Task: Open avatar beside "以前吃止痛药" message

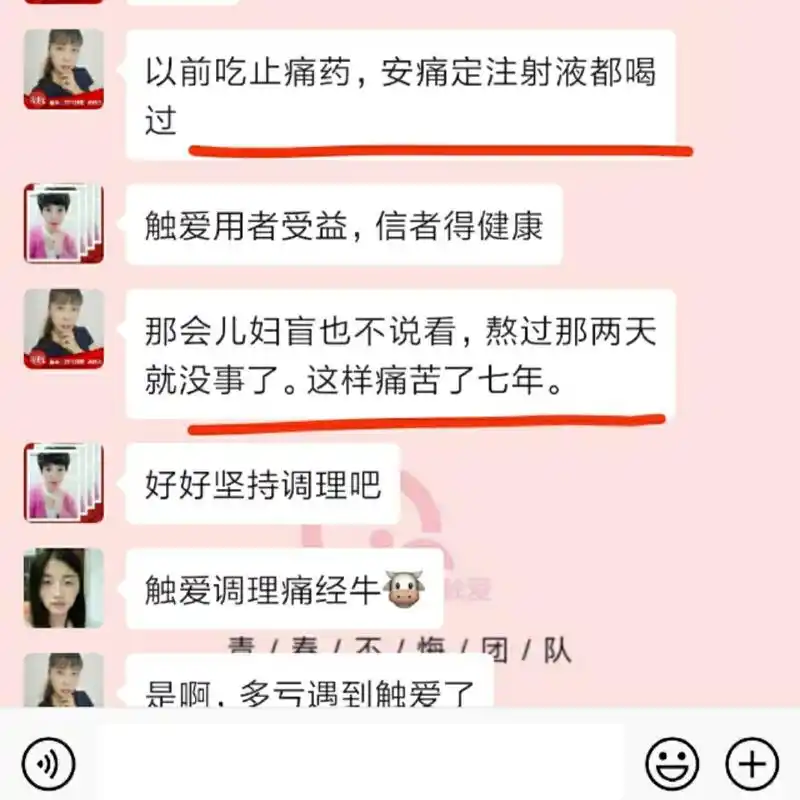Action: point(63,68)
